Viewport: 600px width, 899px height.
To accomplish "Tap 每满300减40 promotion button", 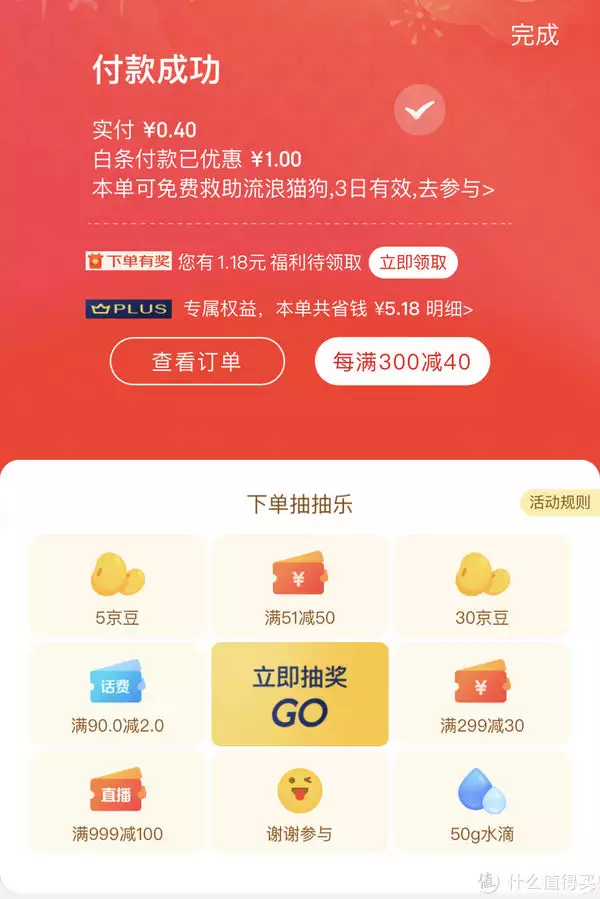I will (x=402, y=361).
